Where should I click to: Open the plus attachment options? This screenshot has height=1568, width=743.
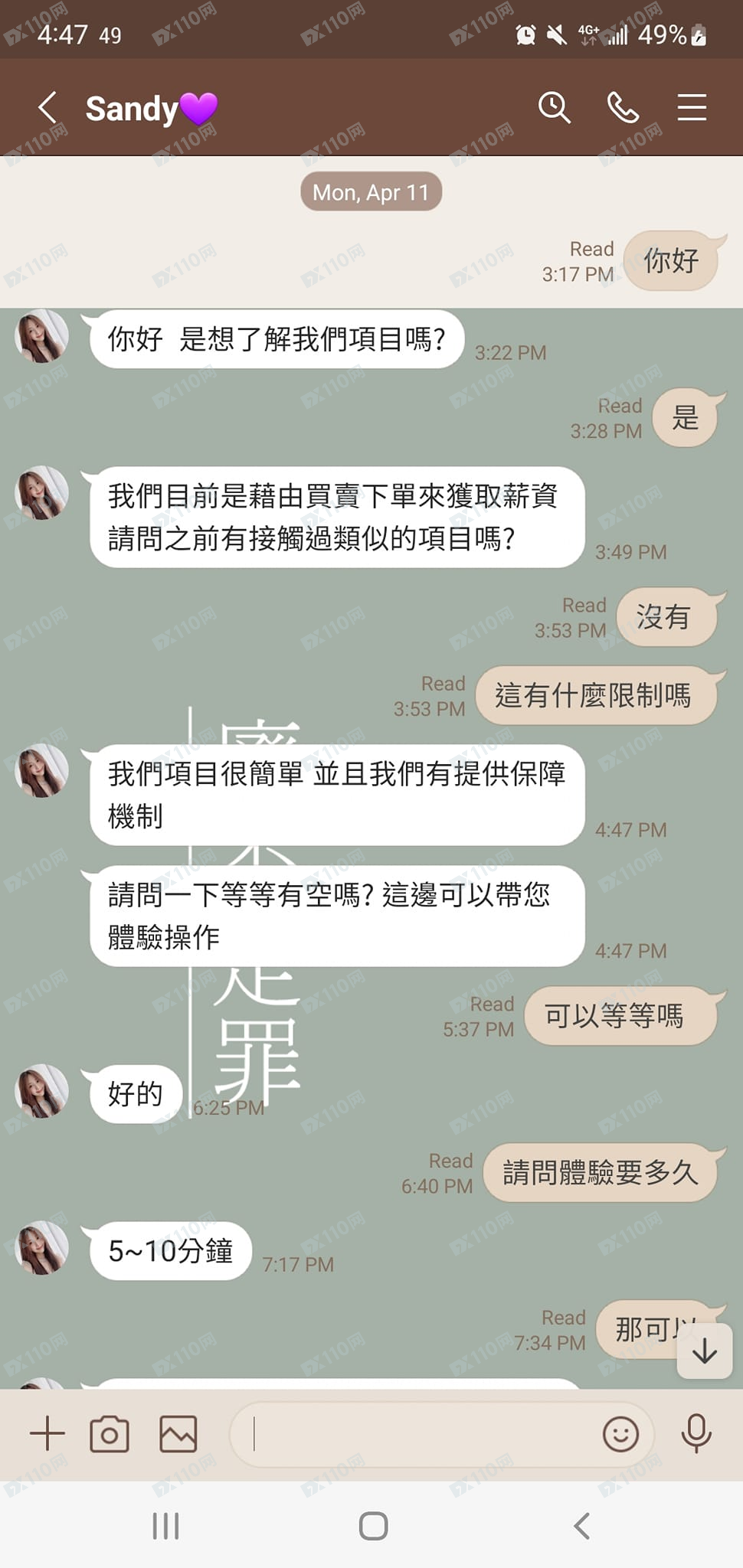[47, 1433]
